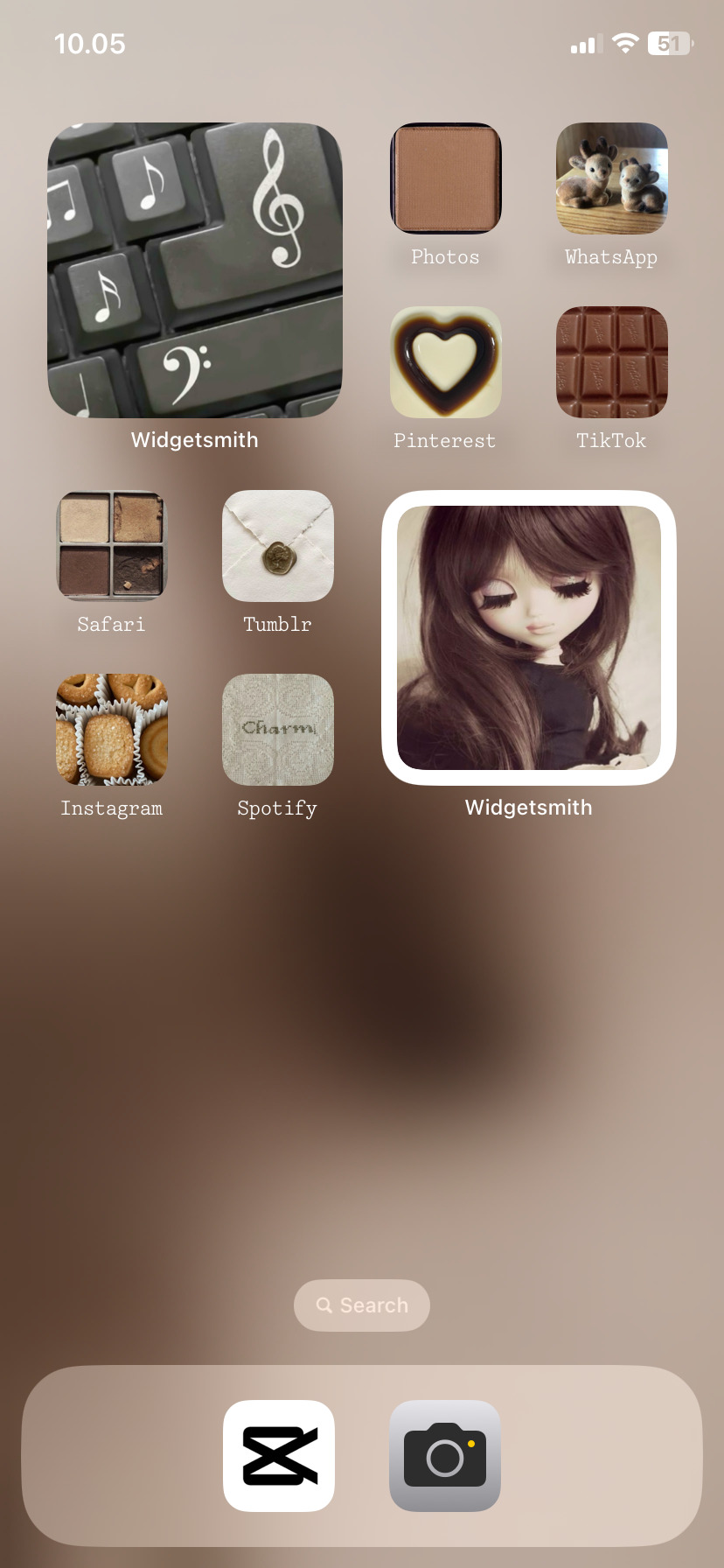Launch the TikTok app
Viewport: 724px width, 1568px height.
(611, 362)
